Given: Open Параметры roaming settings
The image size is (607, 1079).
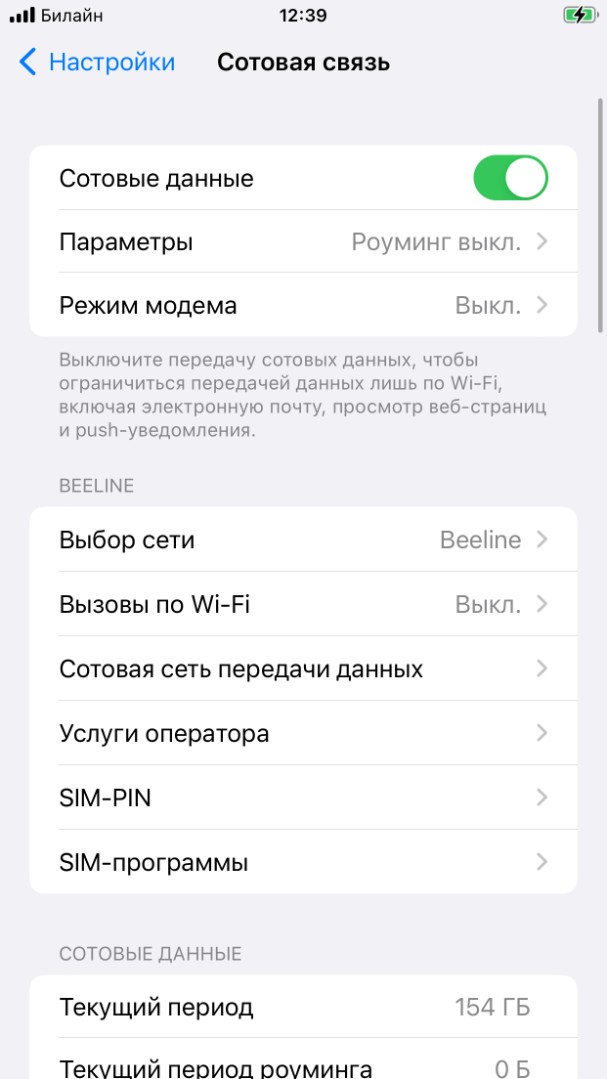Looking at the screenshot, I should click(x=304, y=242).
